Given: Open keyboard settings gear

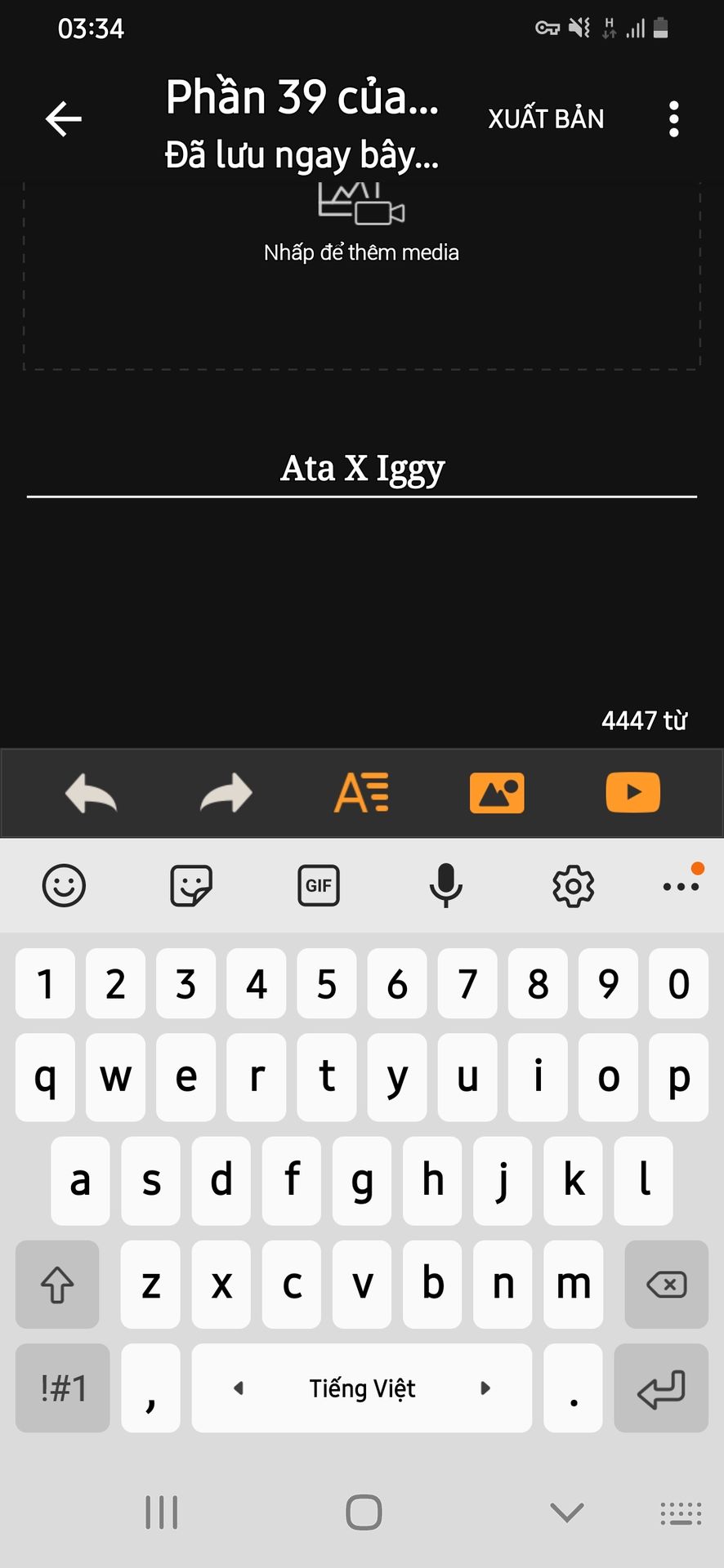Looking at the screenshot, I should point(574,886).
